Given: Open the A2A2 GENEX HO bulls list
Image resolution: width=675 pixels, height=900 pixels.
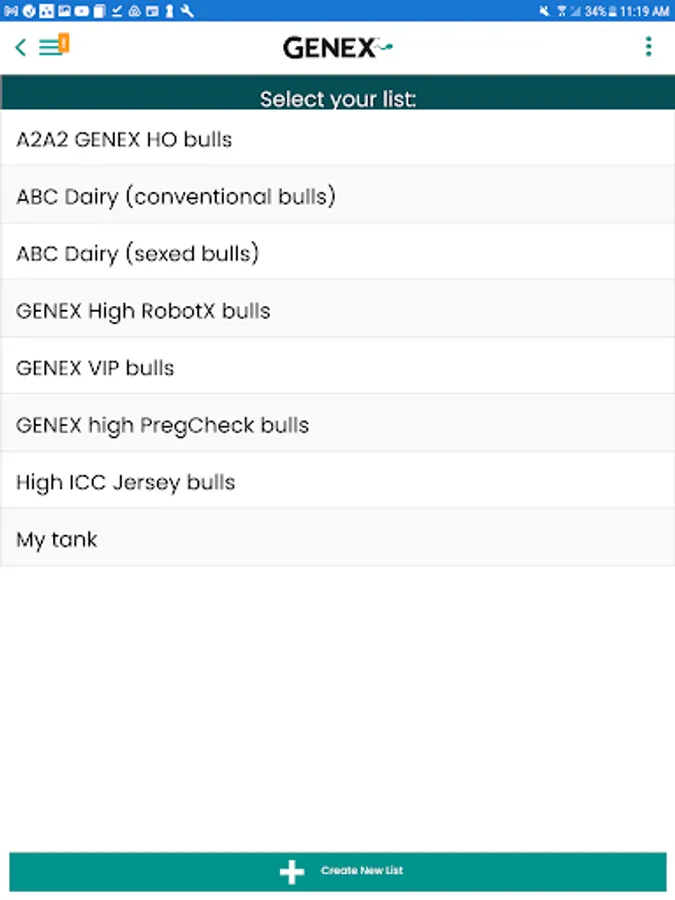Looking at the screenshot, I should [x=337, y=139].
